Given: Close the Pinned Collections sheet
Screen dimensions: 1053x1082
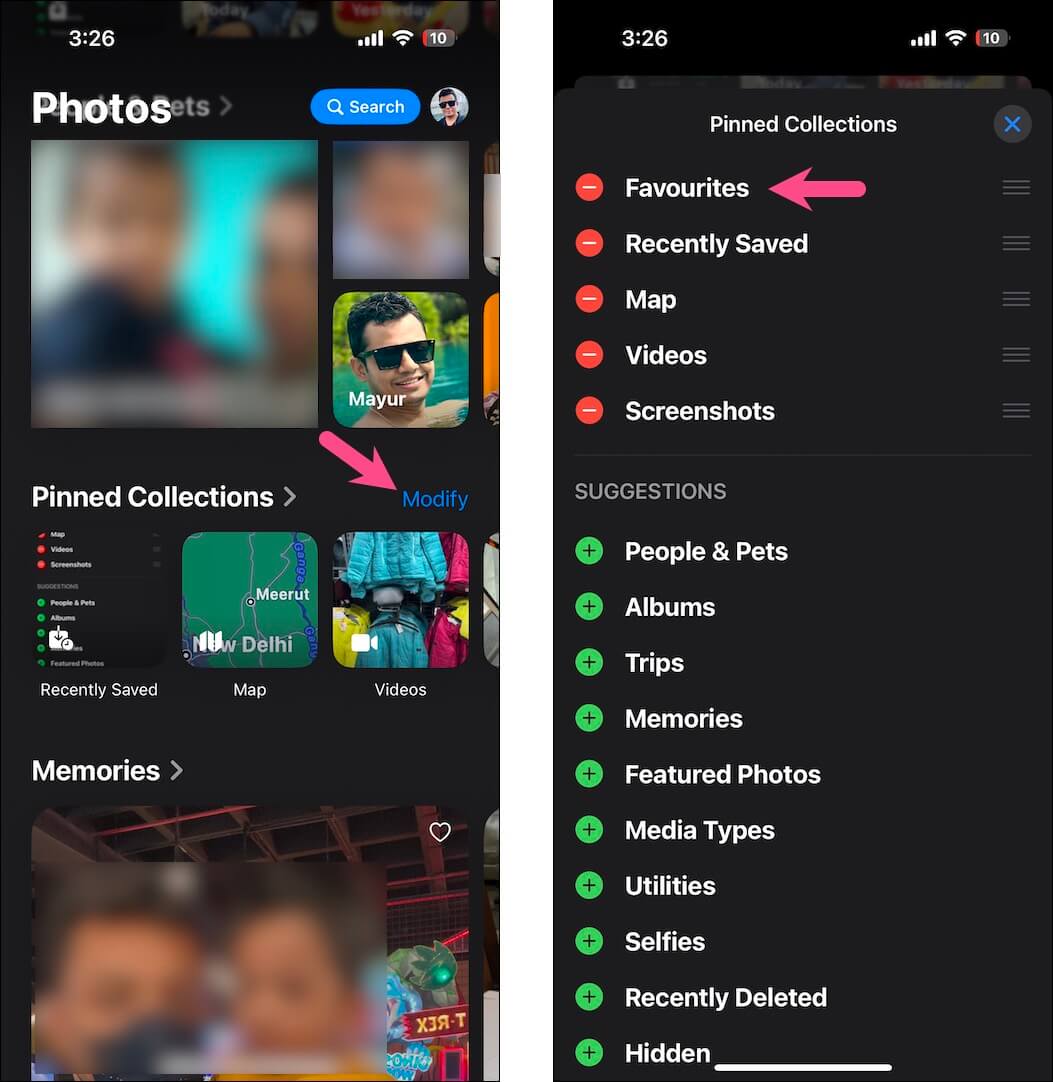Looking at the screenshot, I should tap(1012, 124).
